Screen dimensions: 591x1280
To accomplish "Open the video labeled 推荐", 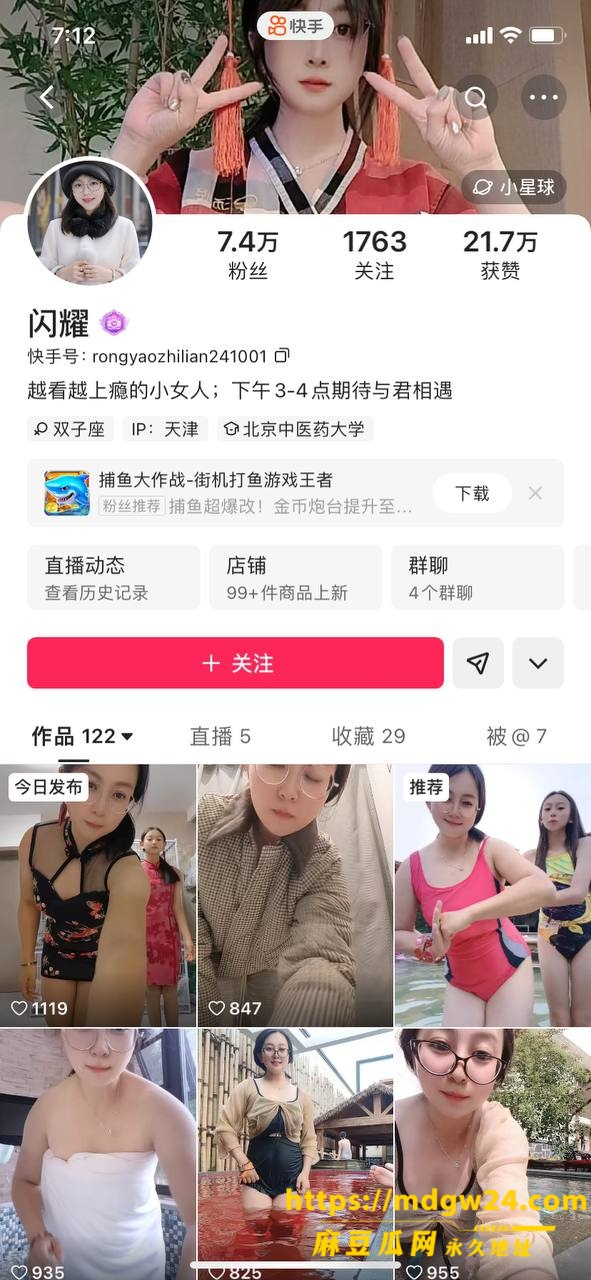I will pos(493,895).
